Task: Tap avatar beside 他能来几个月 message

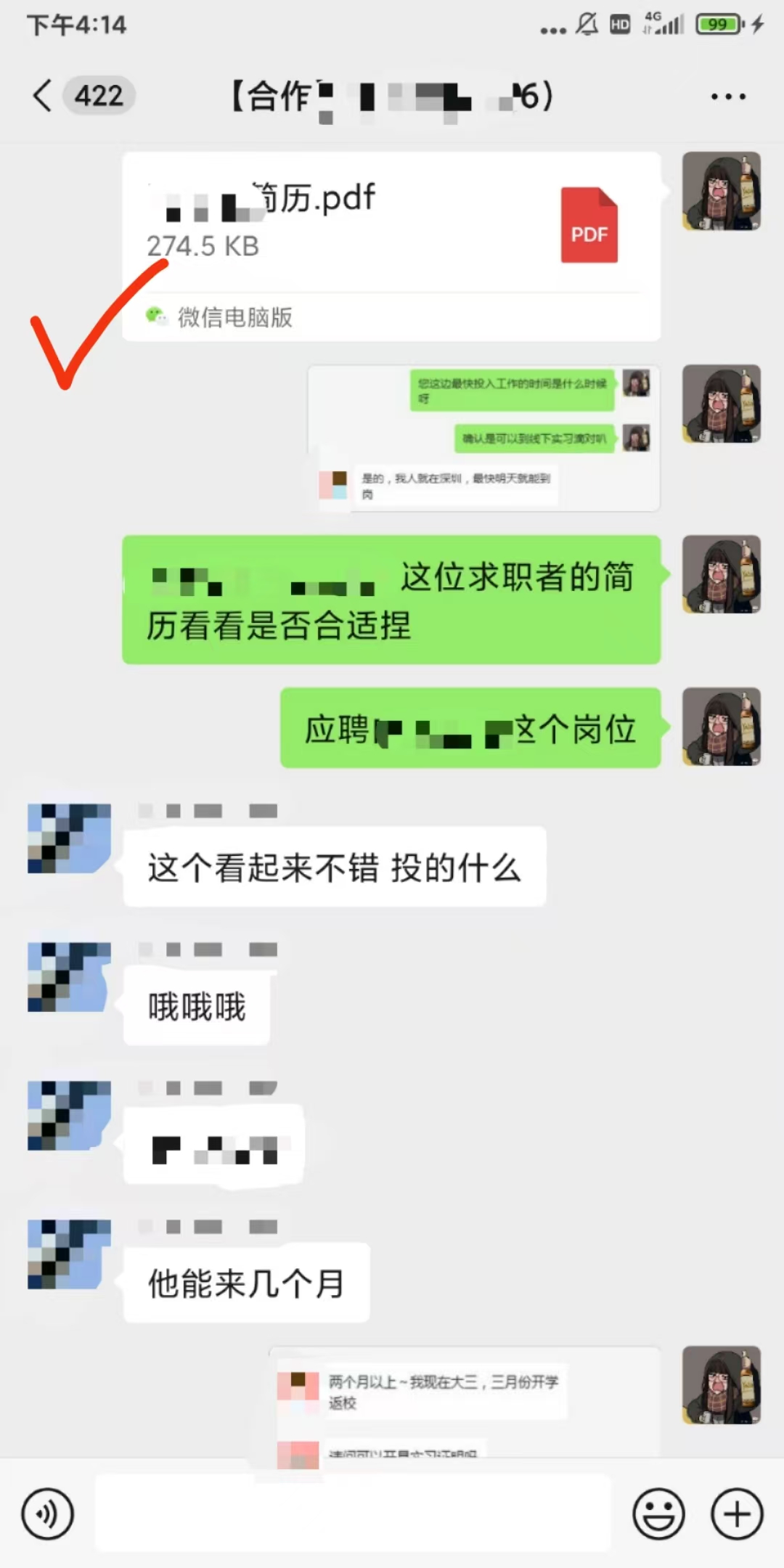Action: 69,1254
